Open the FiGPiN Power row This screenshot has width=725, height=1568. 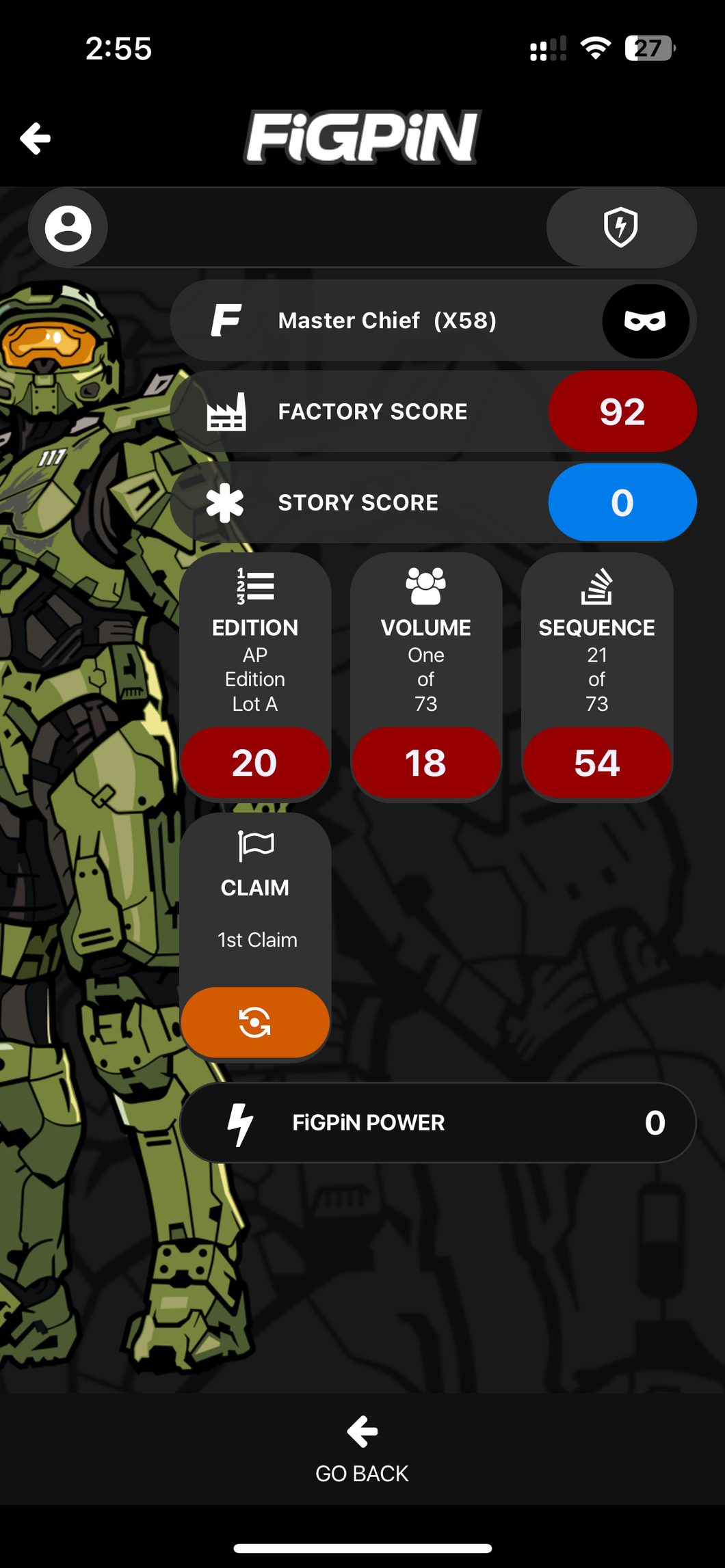[438, 1122]
